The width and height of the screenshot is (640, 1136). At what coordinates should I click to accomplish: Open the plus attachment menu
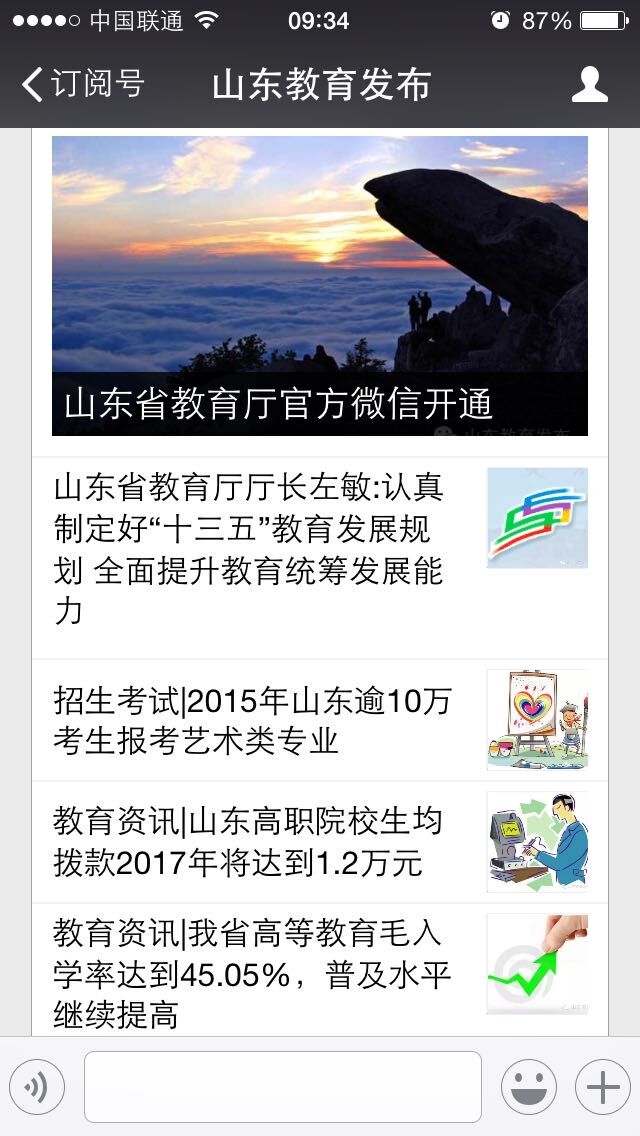click(x=602, y=1087)
